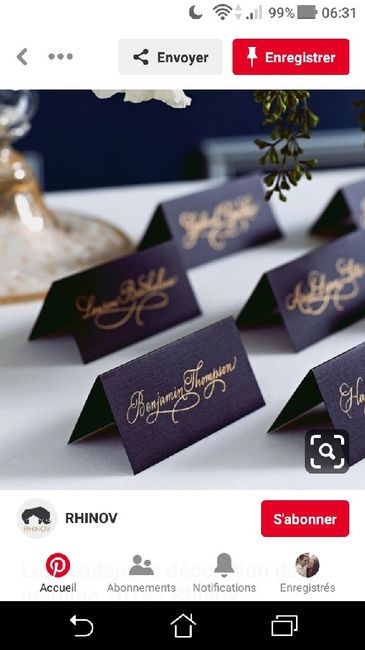
Task: Tap the Envoyer share button
Action: 170,57
